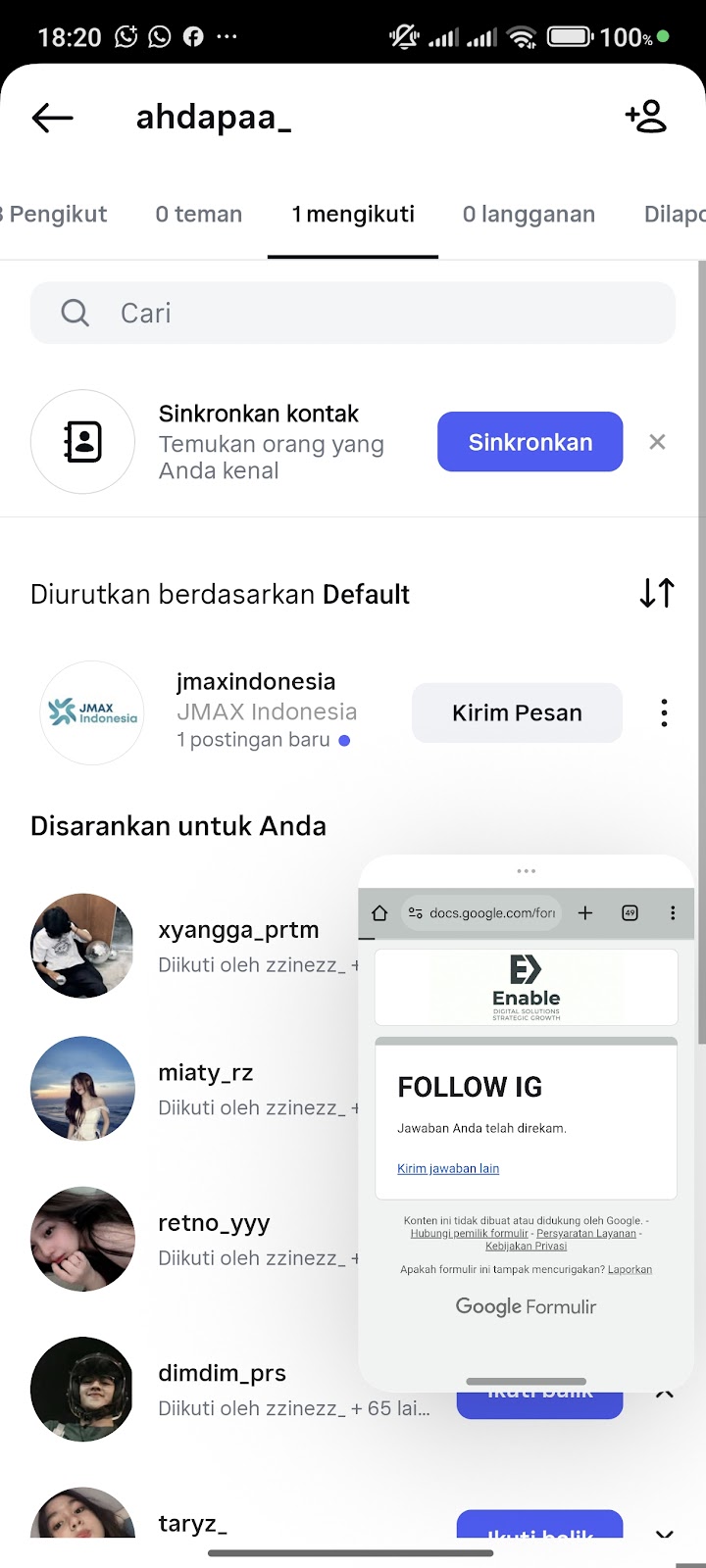The image size is (706, 1568).
Task: Tap Laporkan to report the form
Action: [630, 1269]
